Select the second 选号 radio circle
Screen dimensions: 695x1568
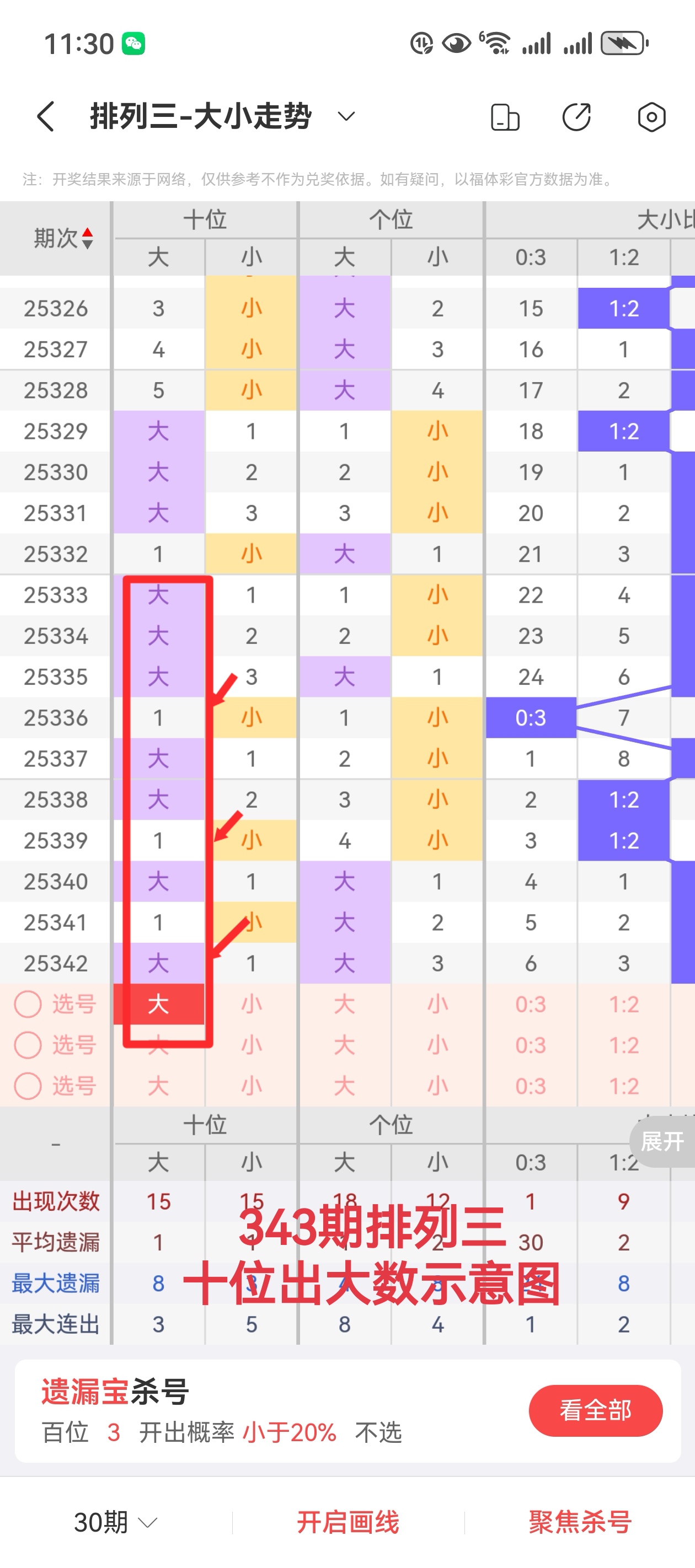coord(28,1045)
